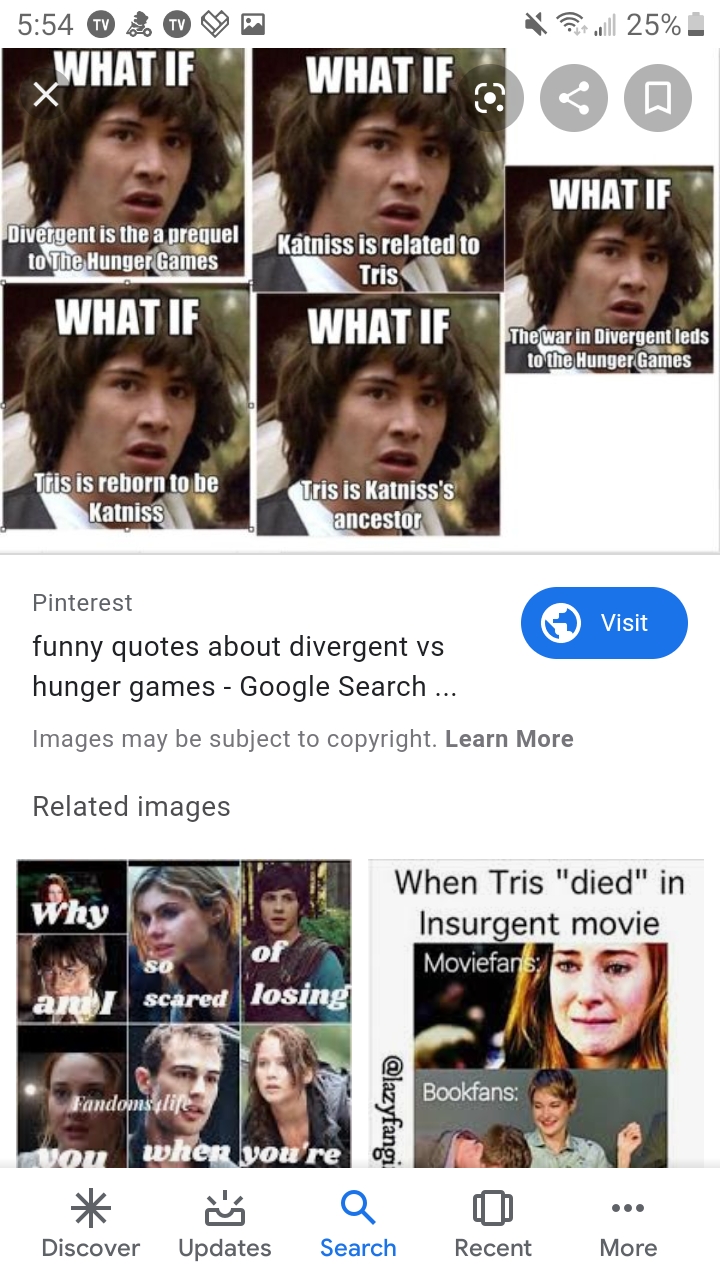The width and height of the screenshot is (720, 1280).
Task: Search this image with Lens
Action: [x=489, y=98]
